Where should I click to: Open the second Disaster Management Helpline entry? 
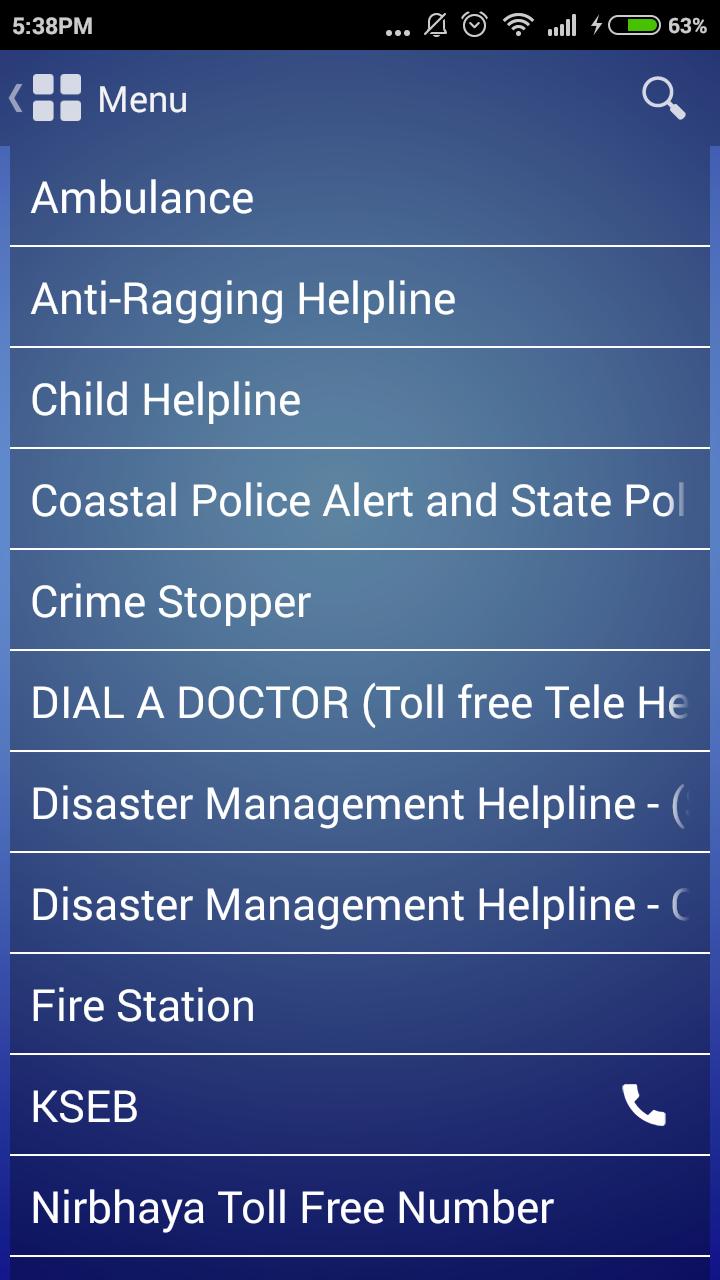(x=360, y=904)
